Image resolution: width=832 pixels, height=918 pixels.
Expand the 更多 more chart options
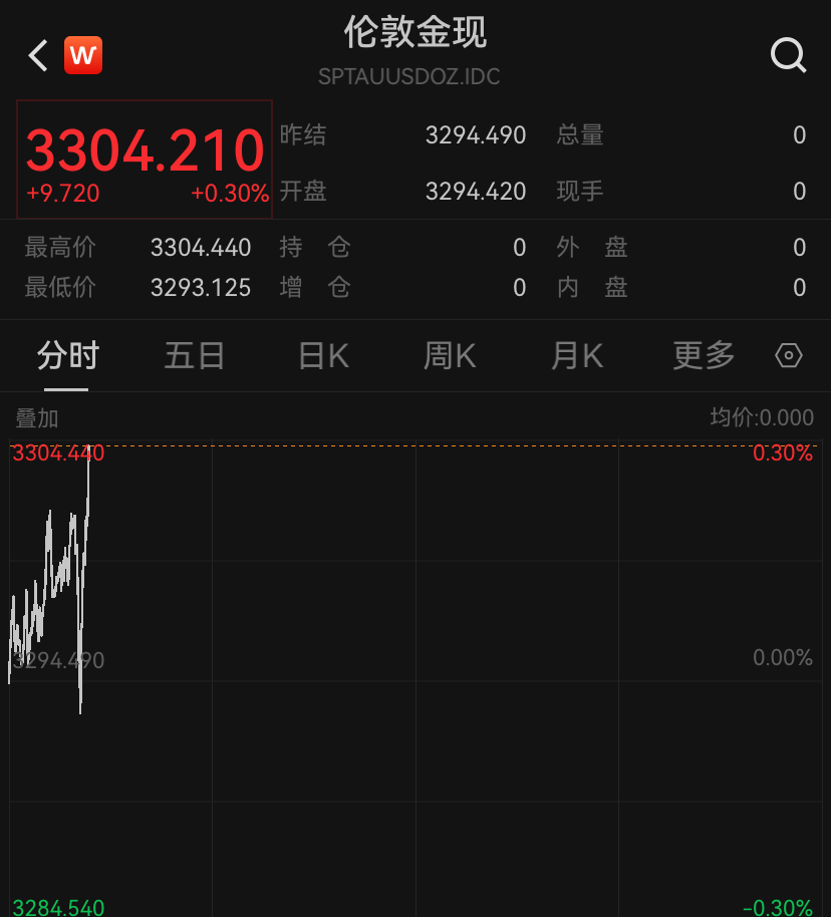point(703,355)
